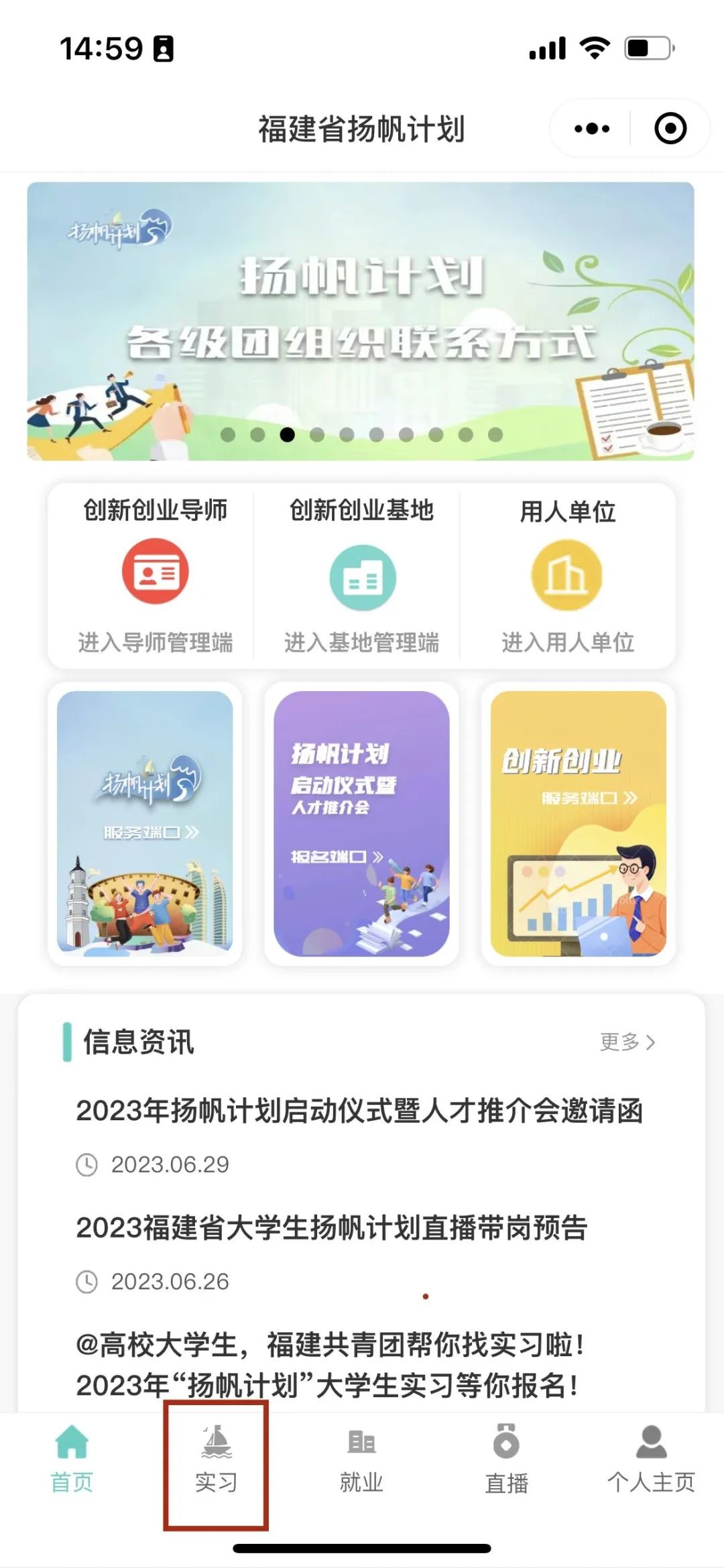Open the mini program overflow menu

[x=592, y=129]
